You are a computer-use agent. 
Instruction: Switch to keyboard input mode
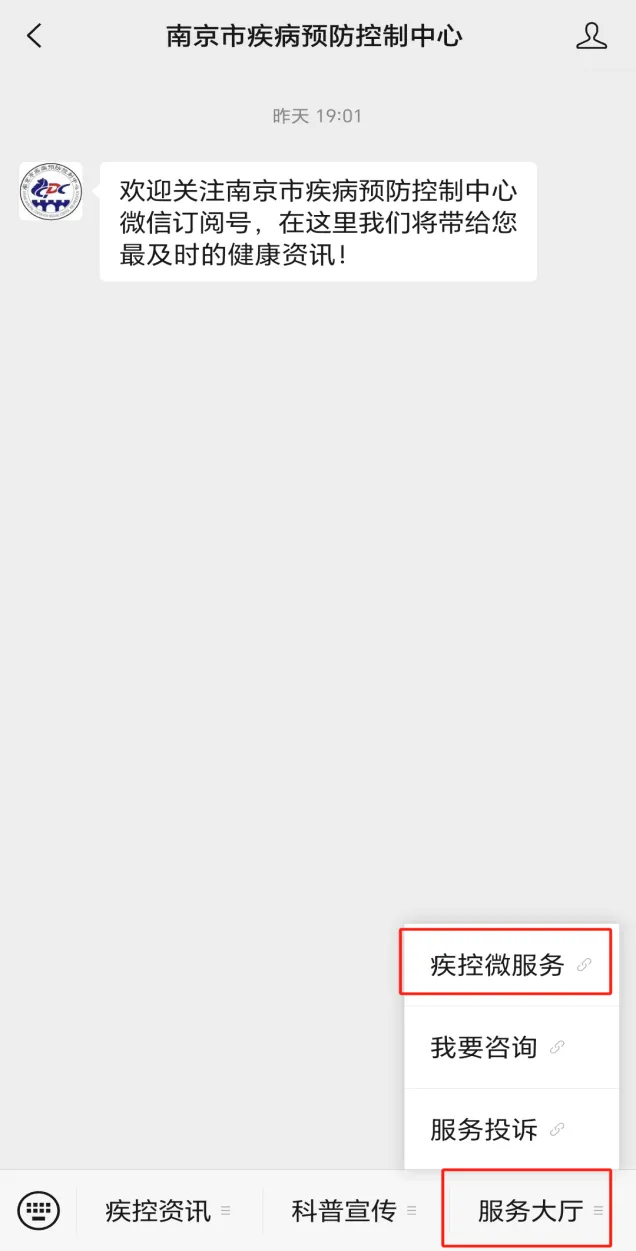(40, 1211)
